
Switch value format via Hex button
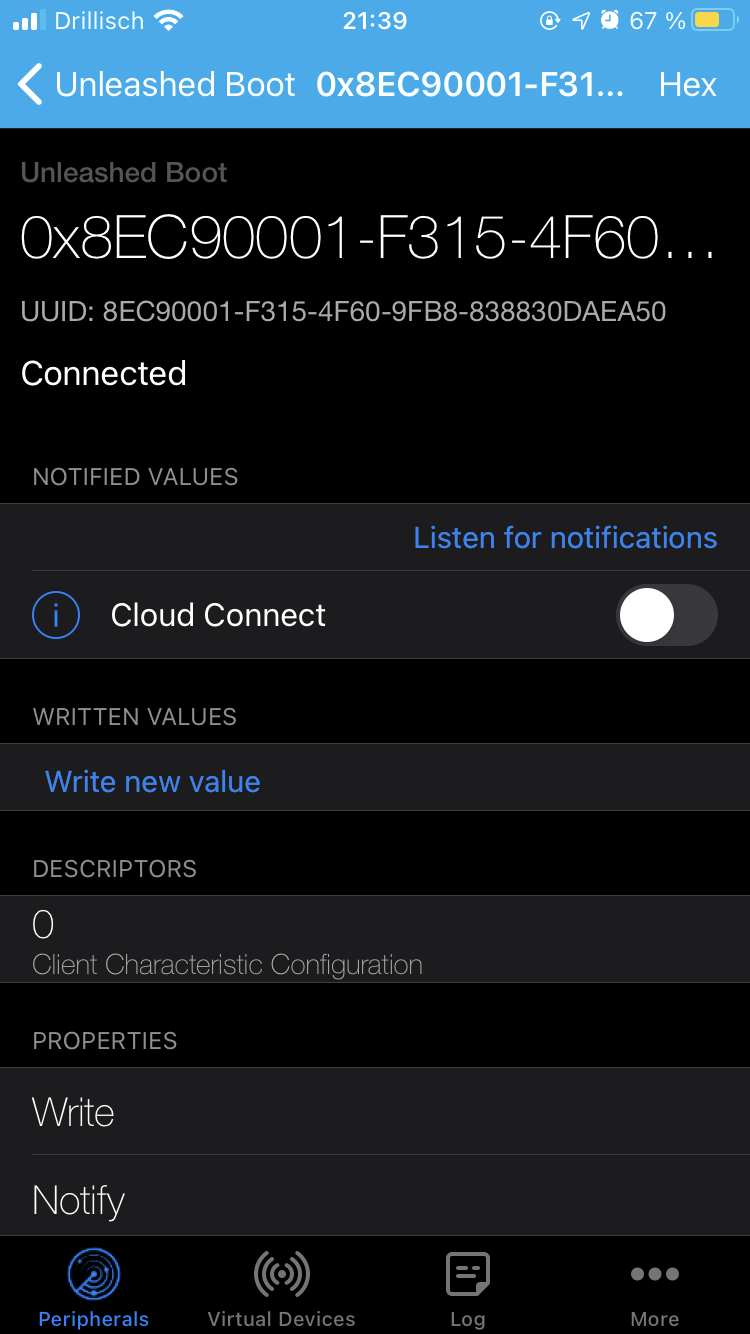687,85
